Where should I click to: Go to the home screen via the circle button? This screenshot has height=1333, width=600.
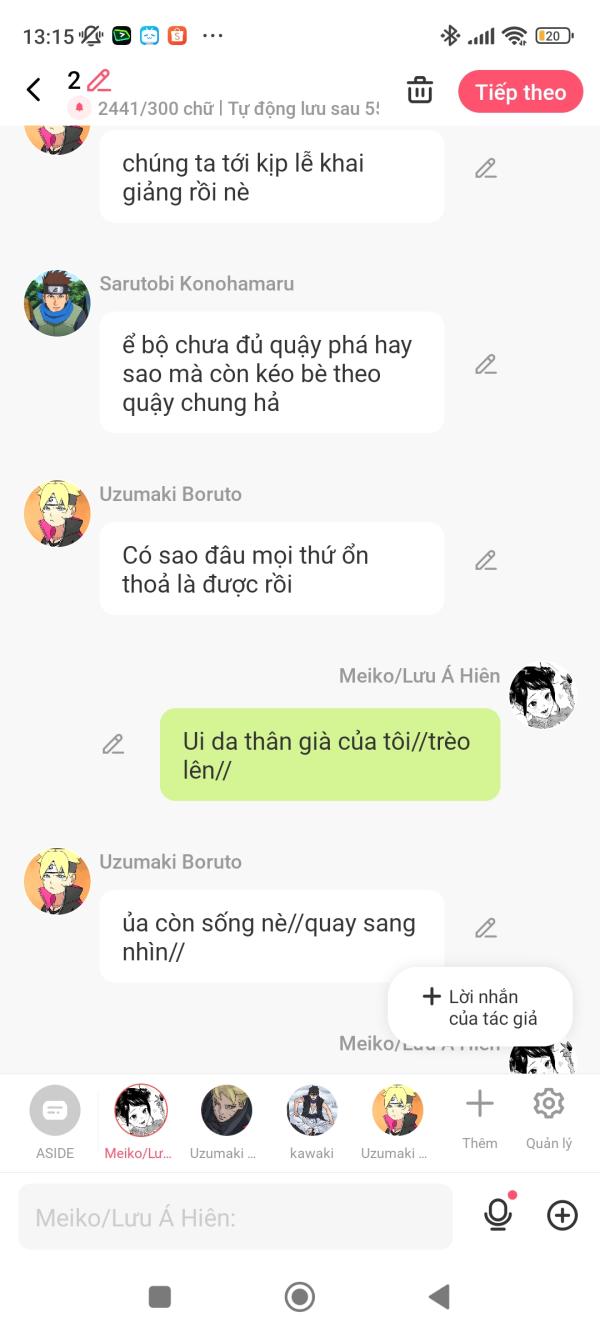click(299, 1297)
